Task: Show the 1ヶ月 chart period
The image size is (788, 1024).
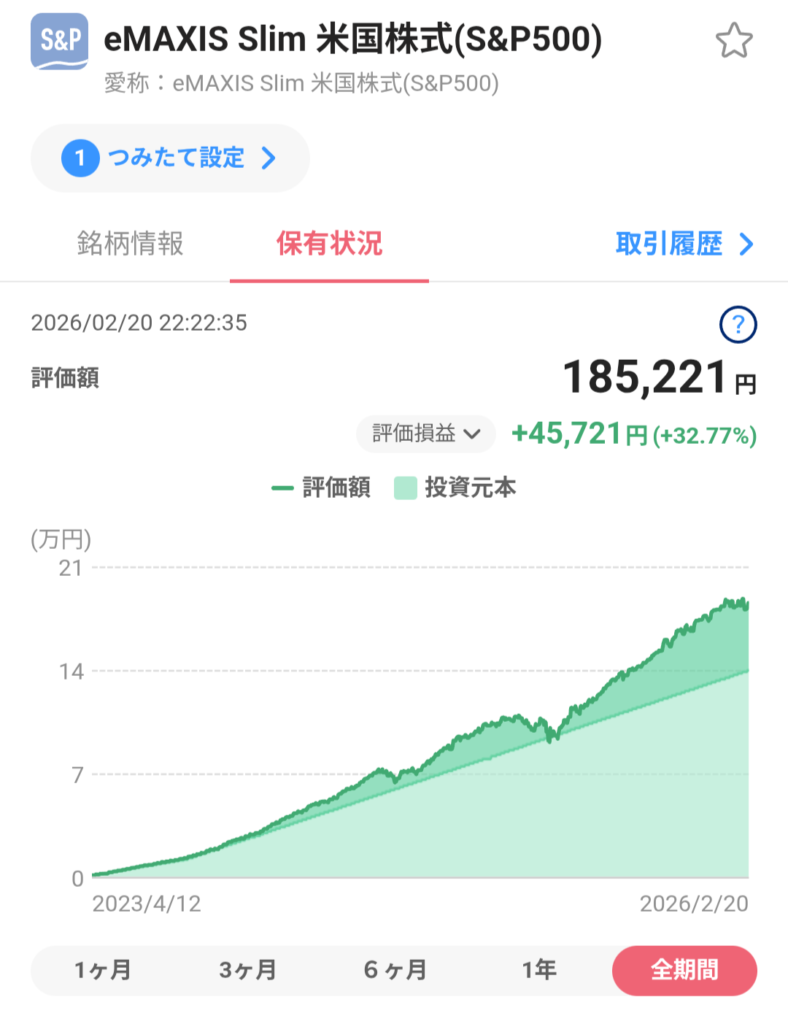Action: (x=103, y=970)
